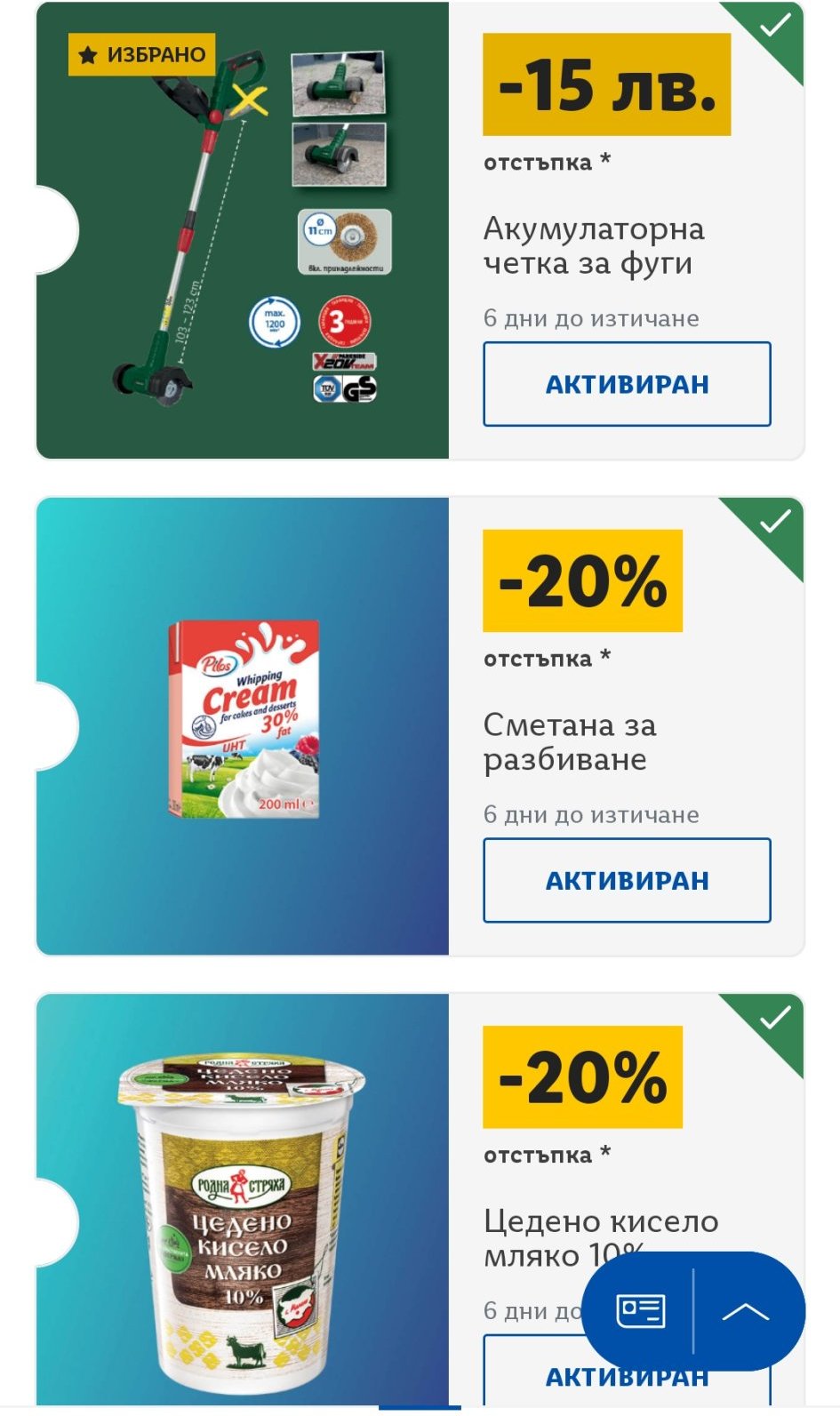Viewport: 840px width, 1416px height.
Task: Open the Акумулаторна четка за фуги coupon card
Action: tap(242, 231)
